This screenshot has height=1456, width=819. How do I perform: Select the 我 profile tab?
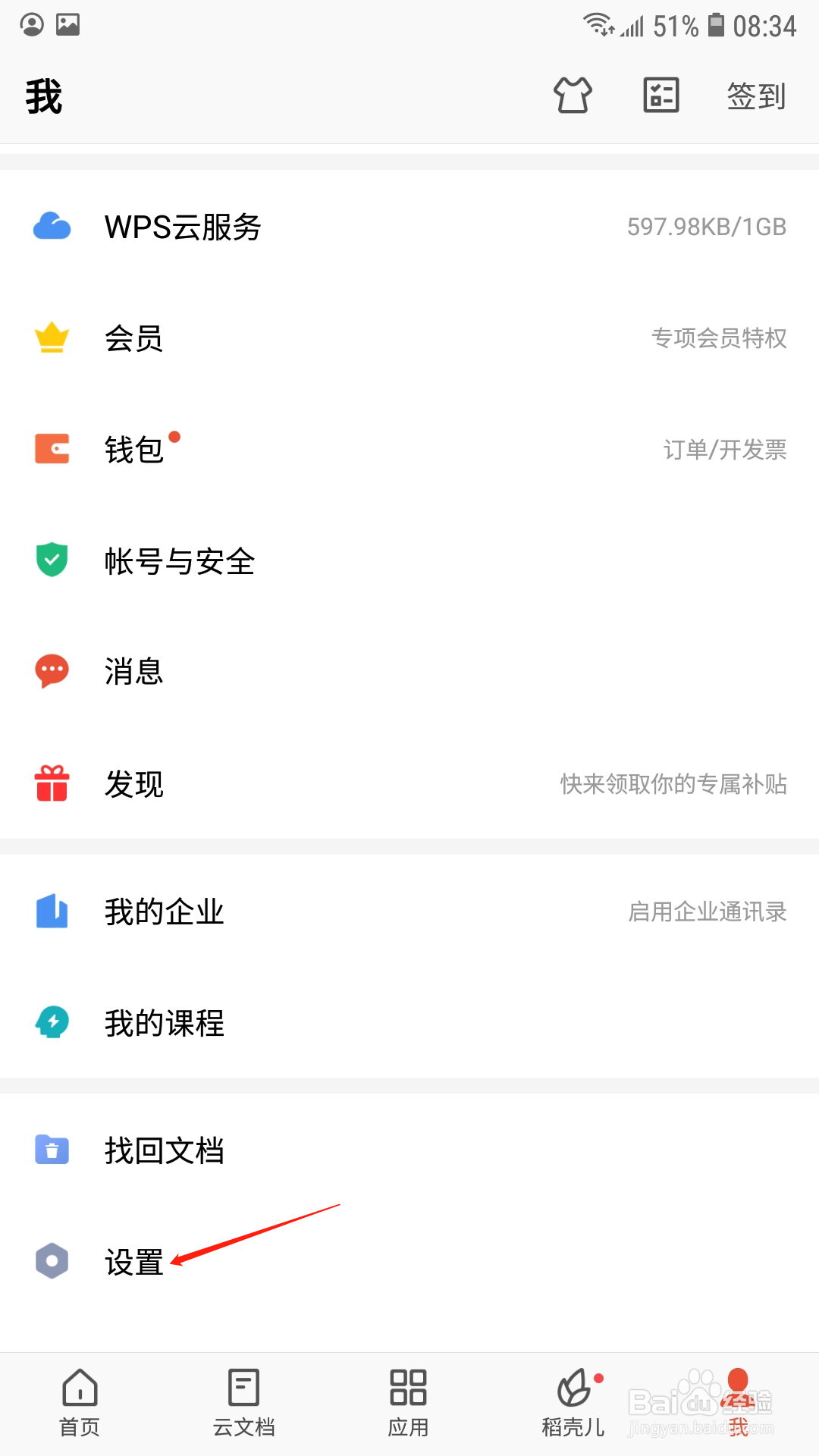pyautogui.click(x=738, y=1403)
